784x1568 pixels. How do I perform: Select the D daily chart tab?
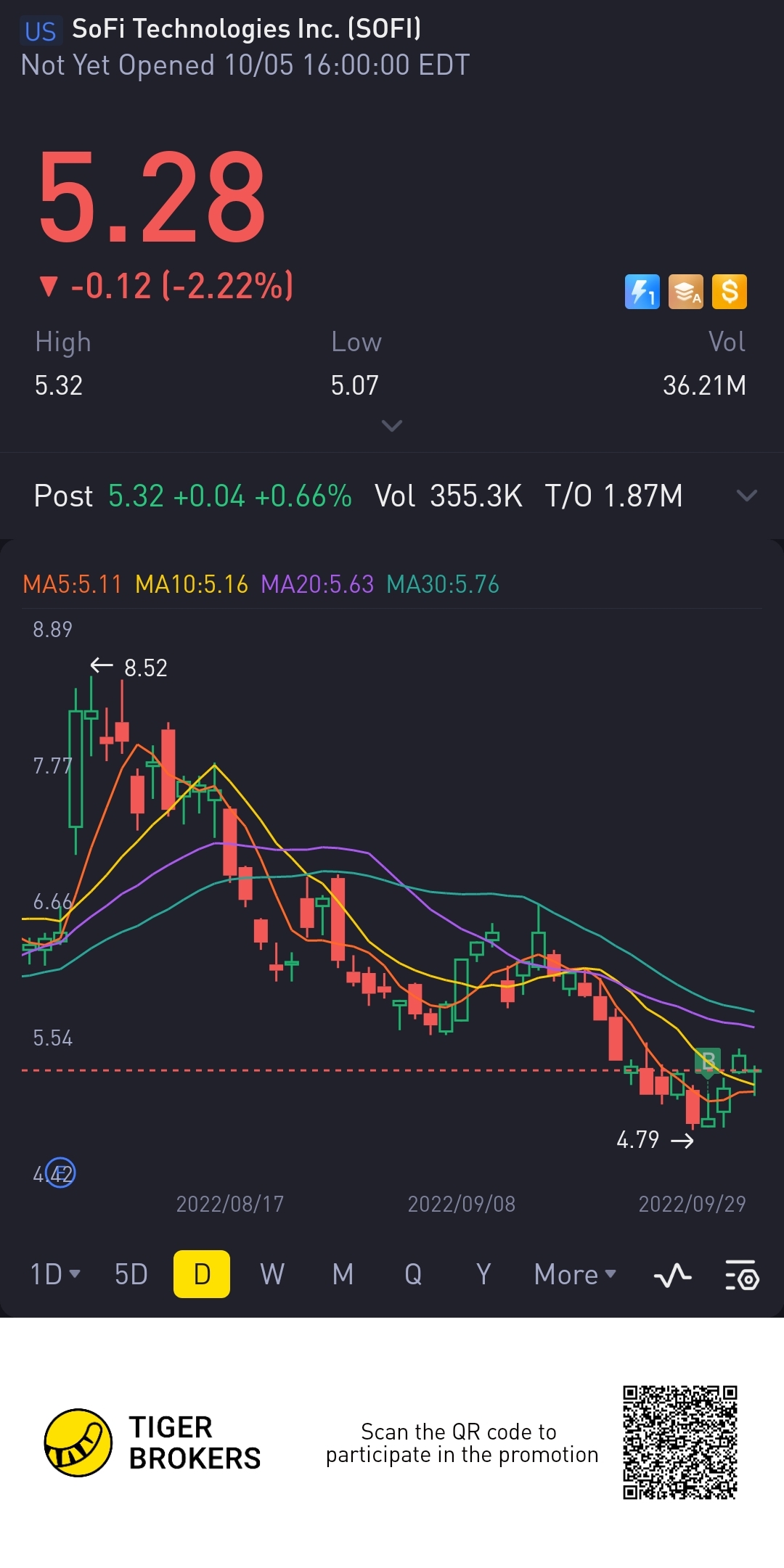202,1274
